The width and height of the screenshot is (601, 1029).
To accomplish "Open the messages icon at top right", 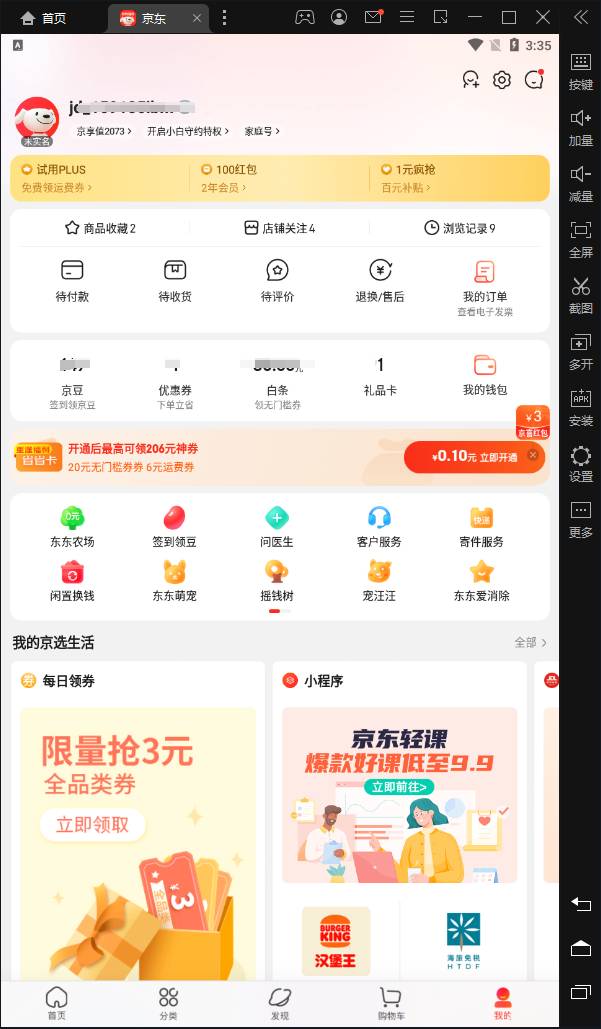I will 534,80.
